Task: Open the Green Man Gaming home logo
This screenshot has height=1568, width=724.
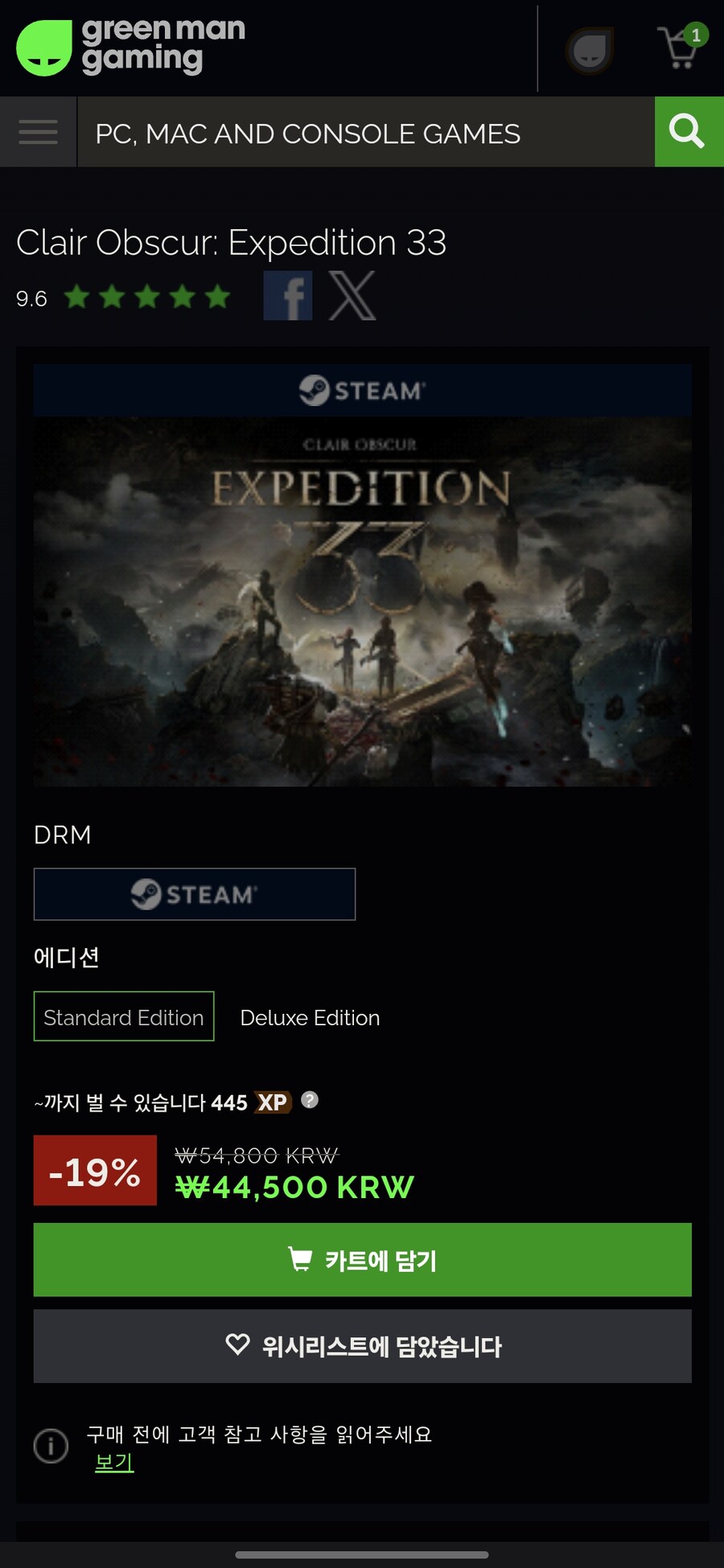Action: tap(131, 47)
